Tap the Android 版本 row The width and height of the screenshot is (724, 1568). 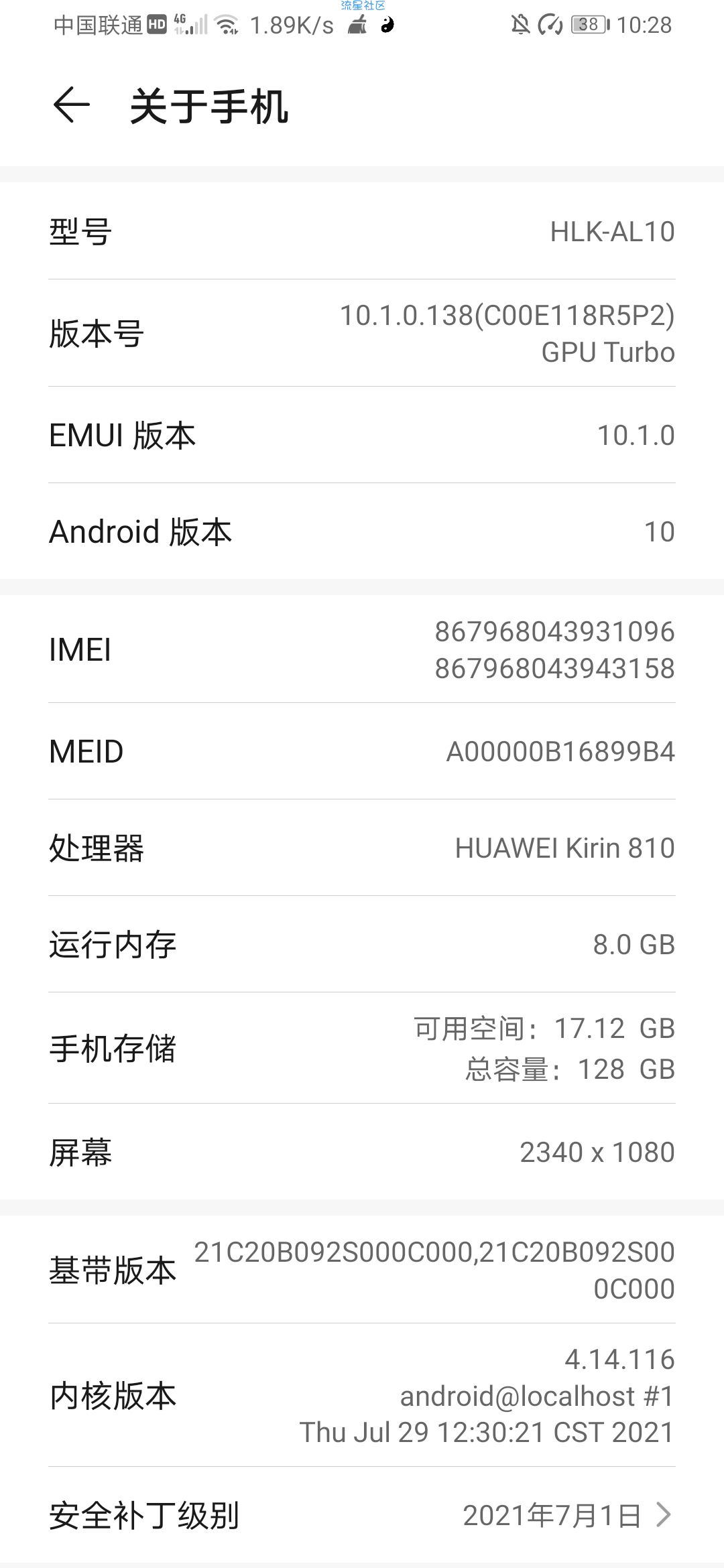click(362, 531)
